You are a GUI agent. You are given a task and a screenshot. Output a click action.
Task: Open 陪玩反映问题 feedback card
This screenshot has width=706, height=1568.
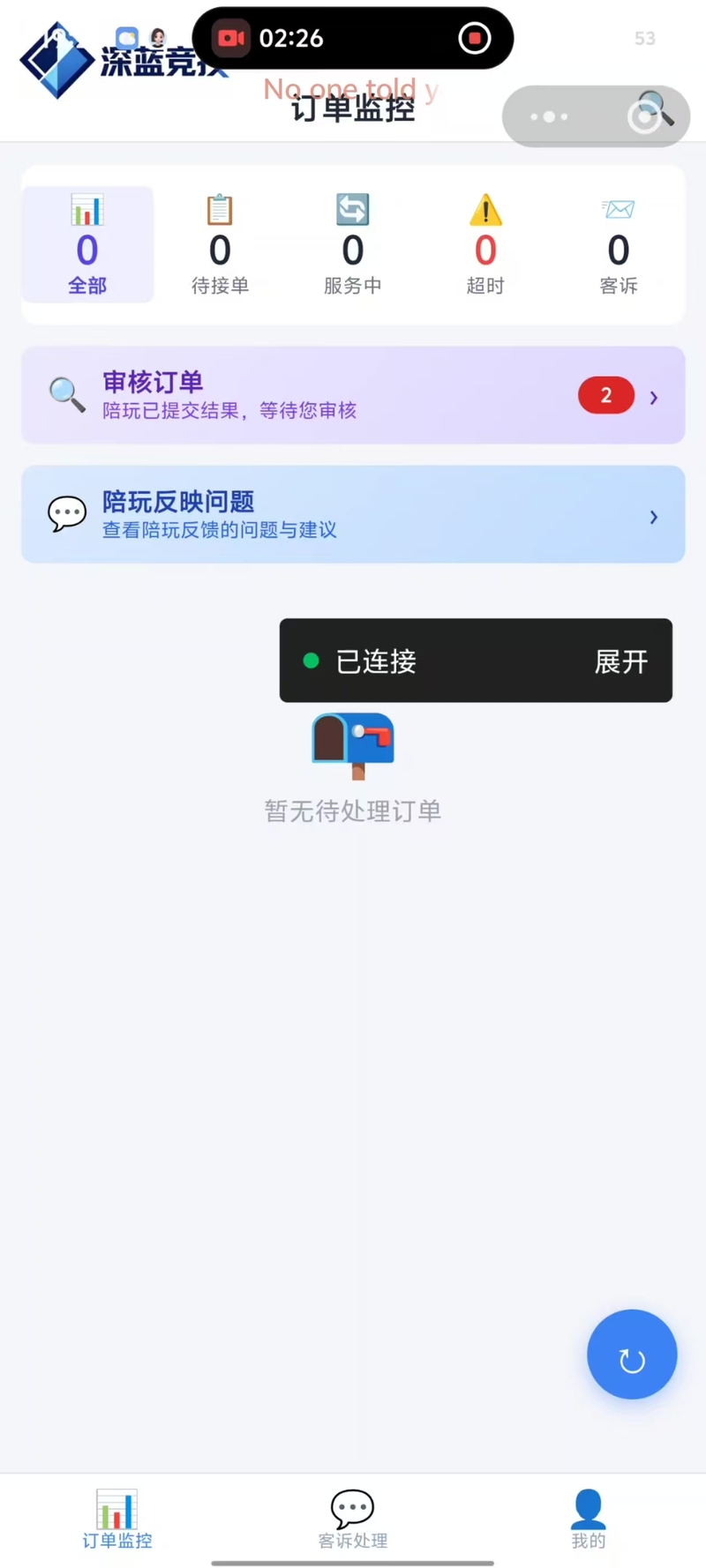point(353,514)
